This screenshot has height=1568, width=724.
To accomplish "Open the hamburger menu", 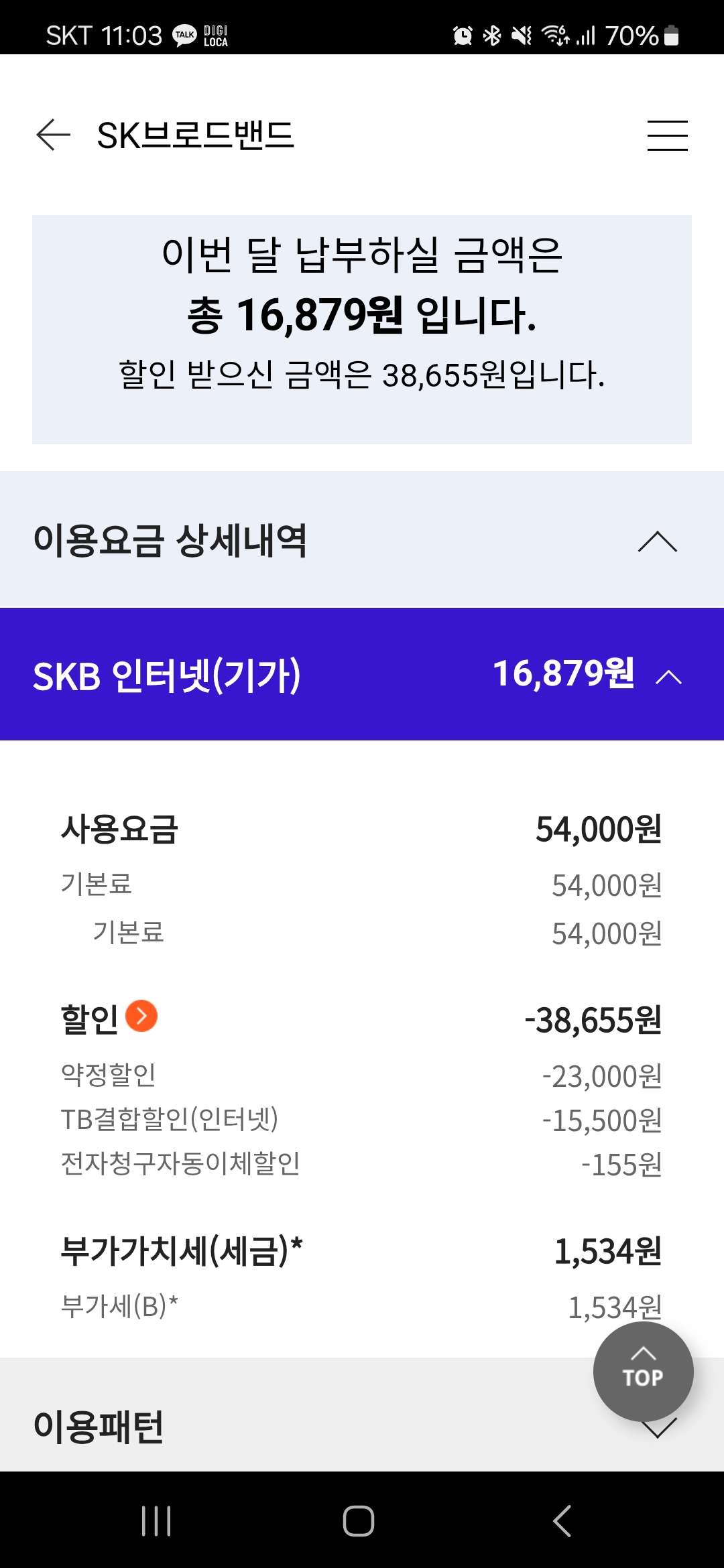I will pyautogui.click(x=667, y=135).
